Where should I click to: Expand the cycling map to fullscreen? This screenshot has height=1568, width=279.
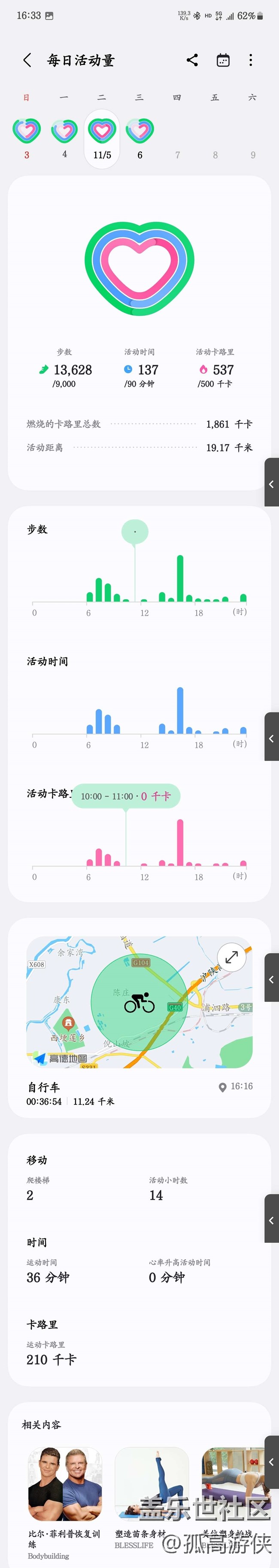231,958
